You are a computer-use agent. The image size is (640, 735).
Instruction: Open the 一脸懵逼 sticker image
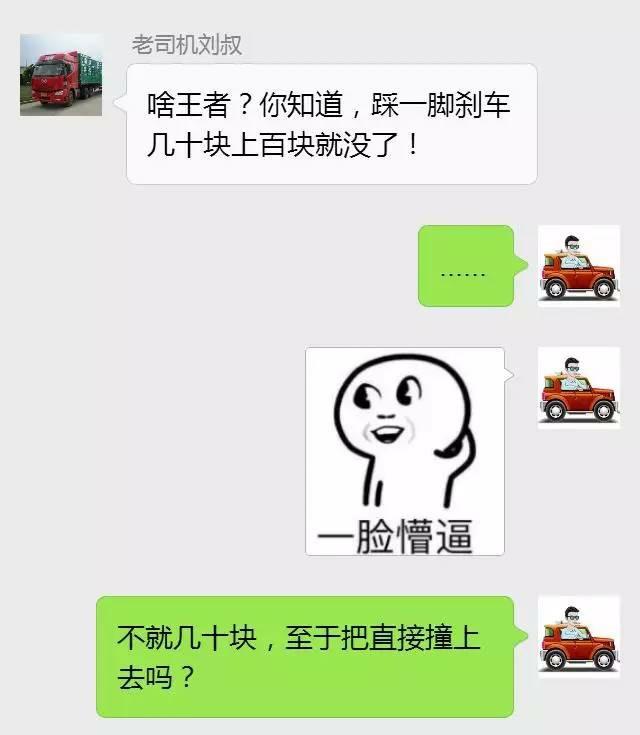[405, 451]
